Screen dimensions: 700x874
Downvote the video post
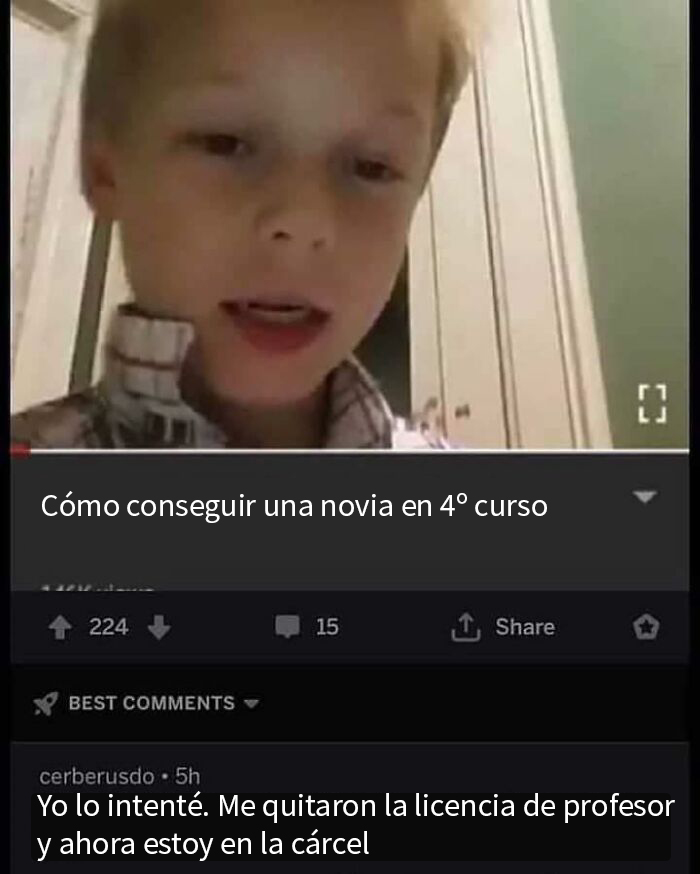158,627
